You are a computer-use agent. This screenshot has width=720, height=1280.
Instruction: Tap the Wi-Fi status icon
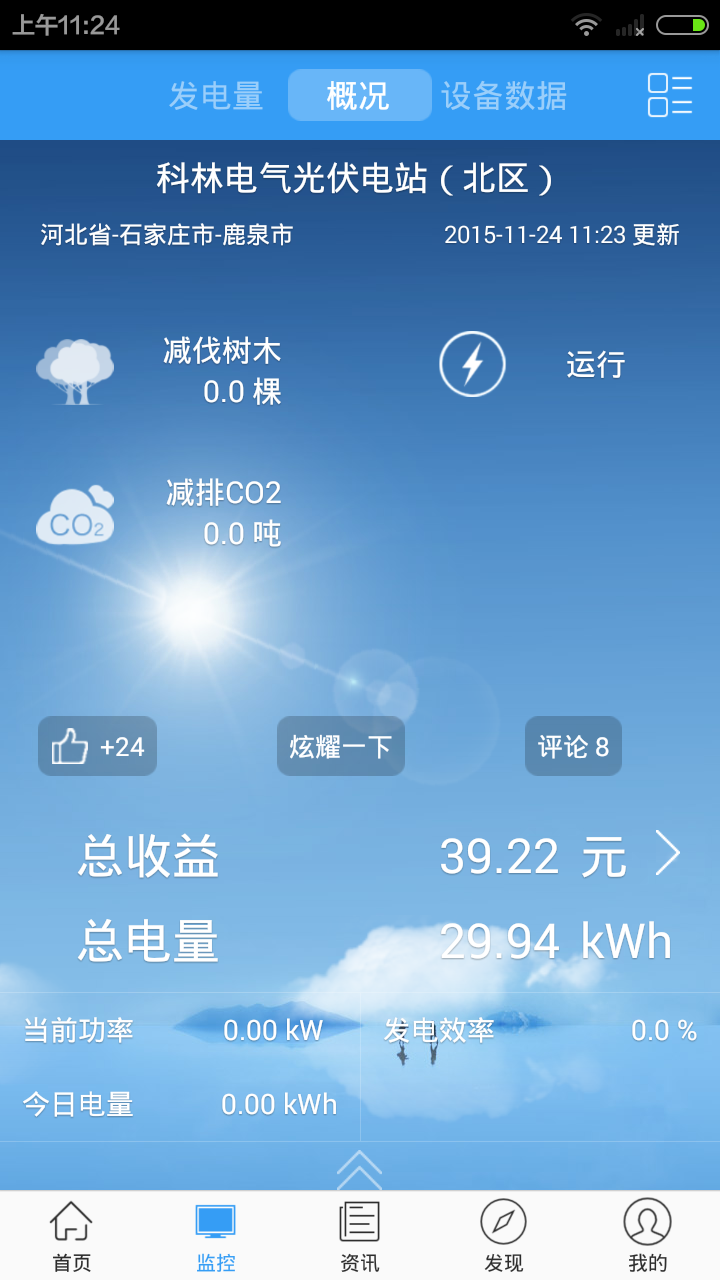click(x=585, y=26)
